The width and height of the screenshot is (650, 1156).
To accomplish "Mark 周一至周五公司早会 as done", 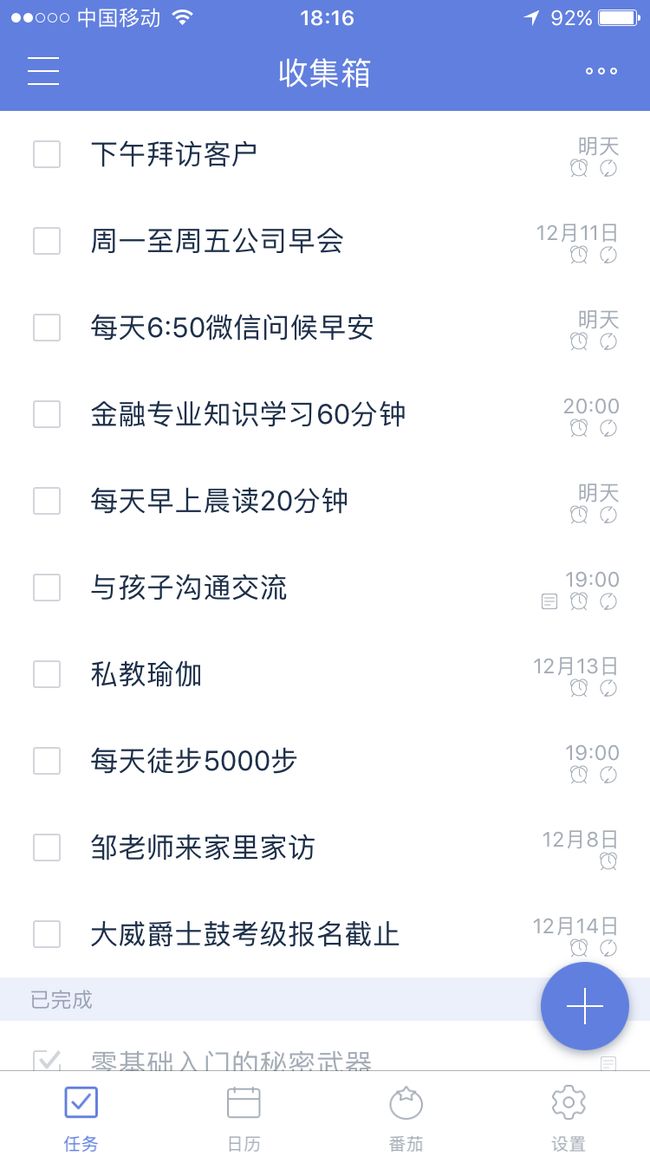I will (47, 241).
